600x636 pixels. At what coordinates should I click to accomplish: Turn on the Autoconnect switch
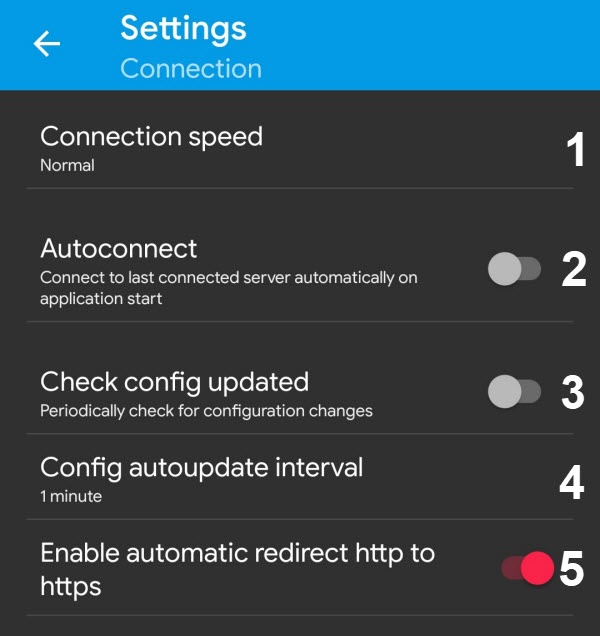514,268
